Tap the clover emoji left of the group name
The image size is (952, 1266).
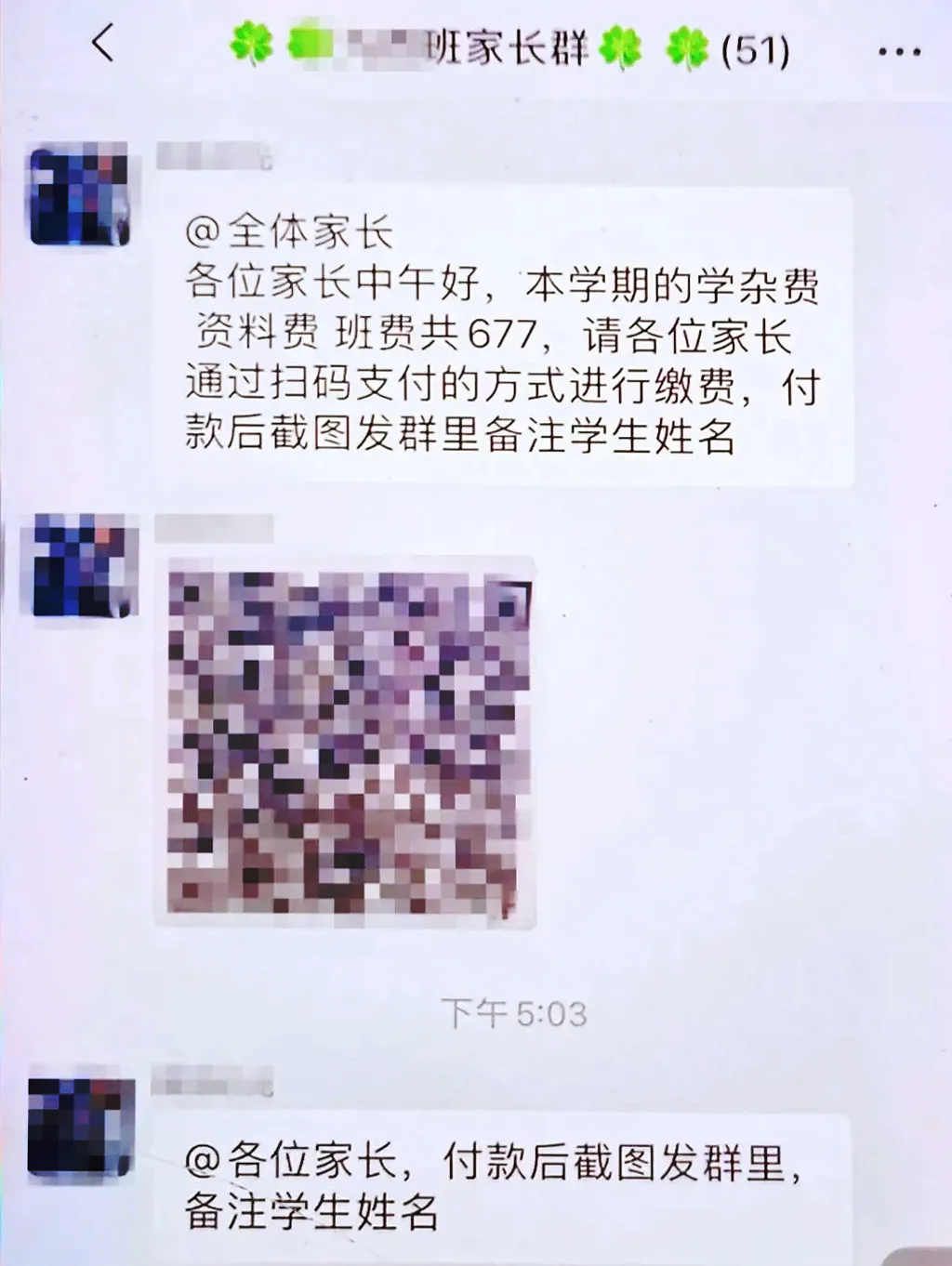pyautogui.click(x=253, y=44)
